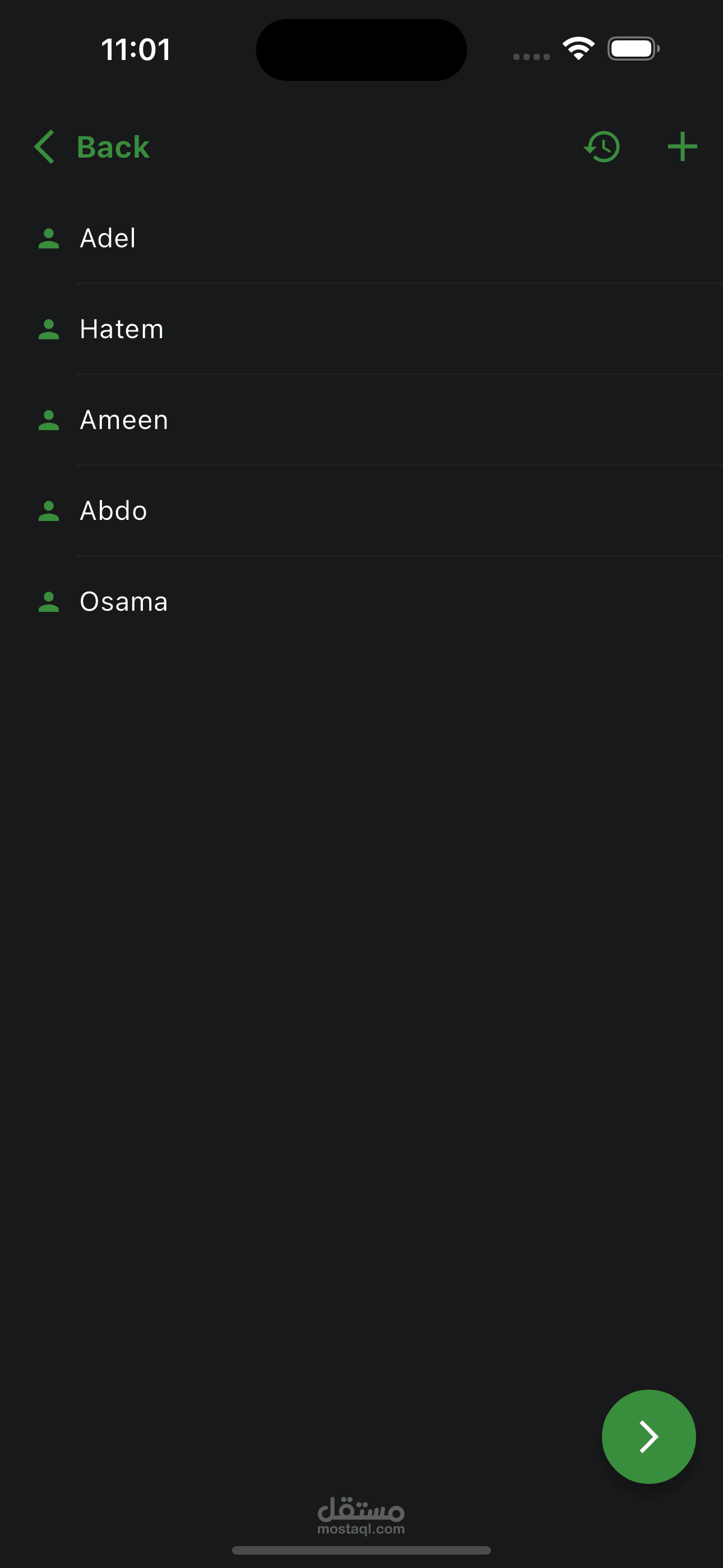
Task: Choose Ameen in the list
Action: (124, 420)
